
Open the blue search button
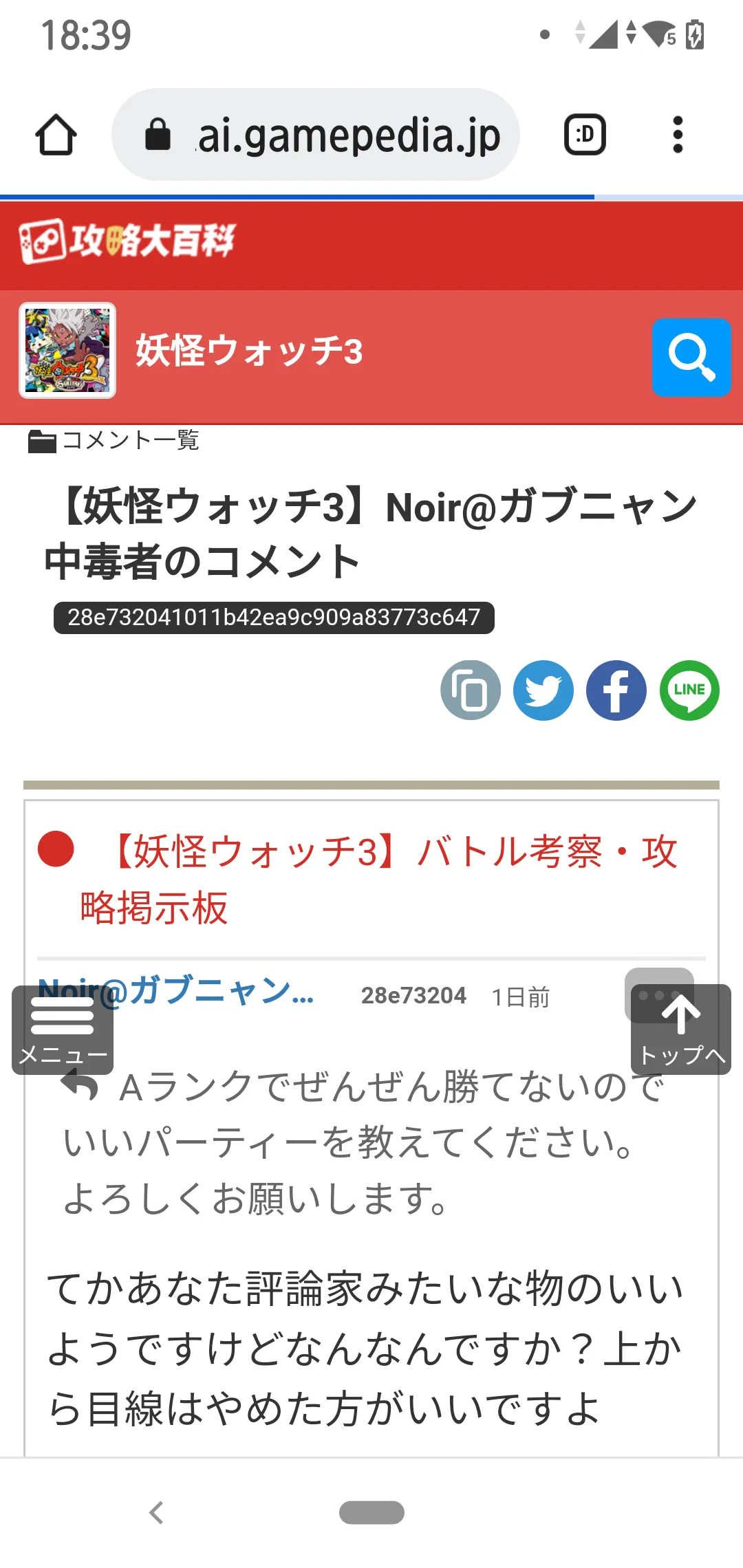tap(691, 357)
